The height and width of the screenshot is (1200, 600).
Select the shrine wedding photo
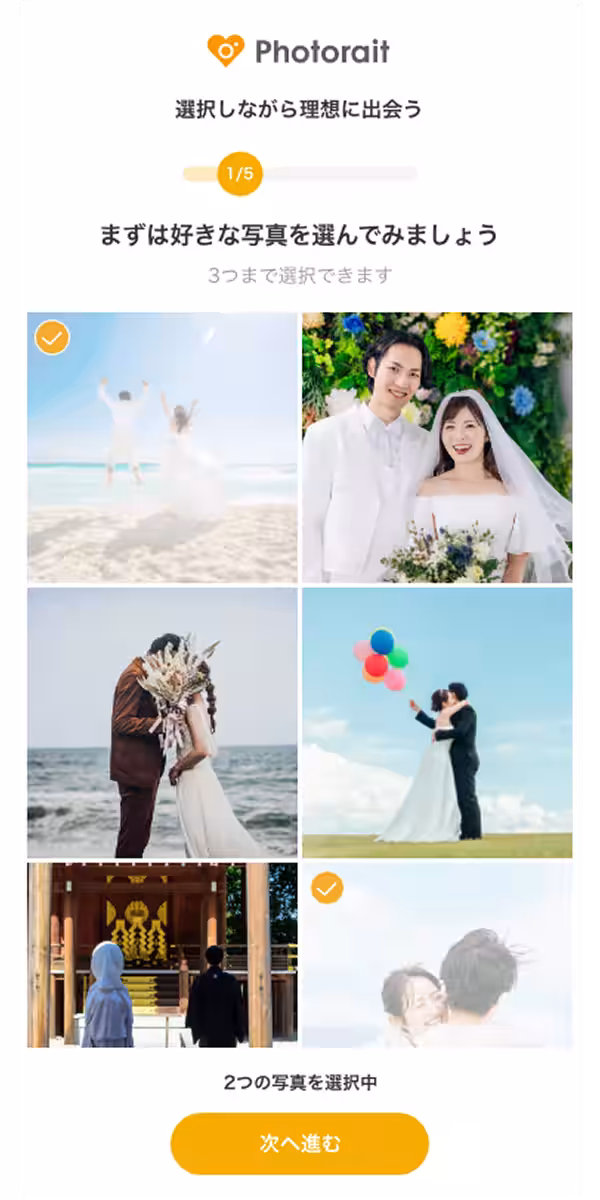click(x=162, y=955)
